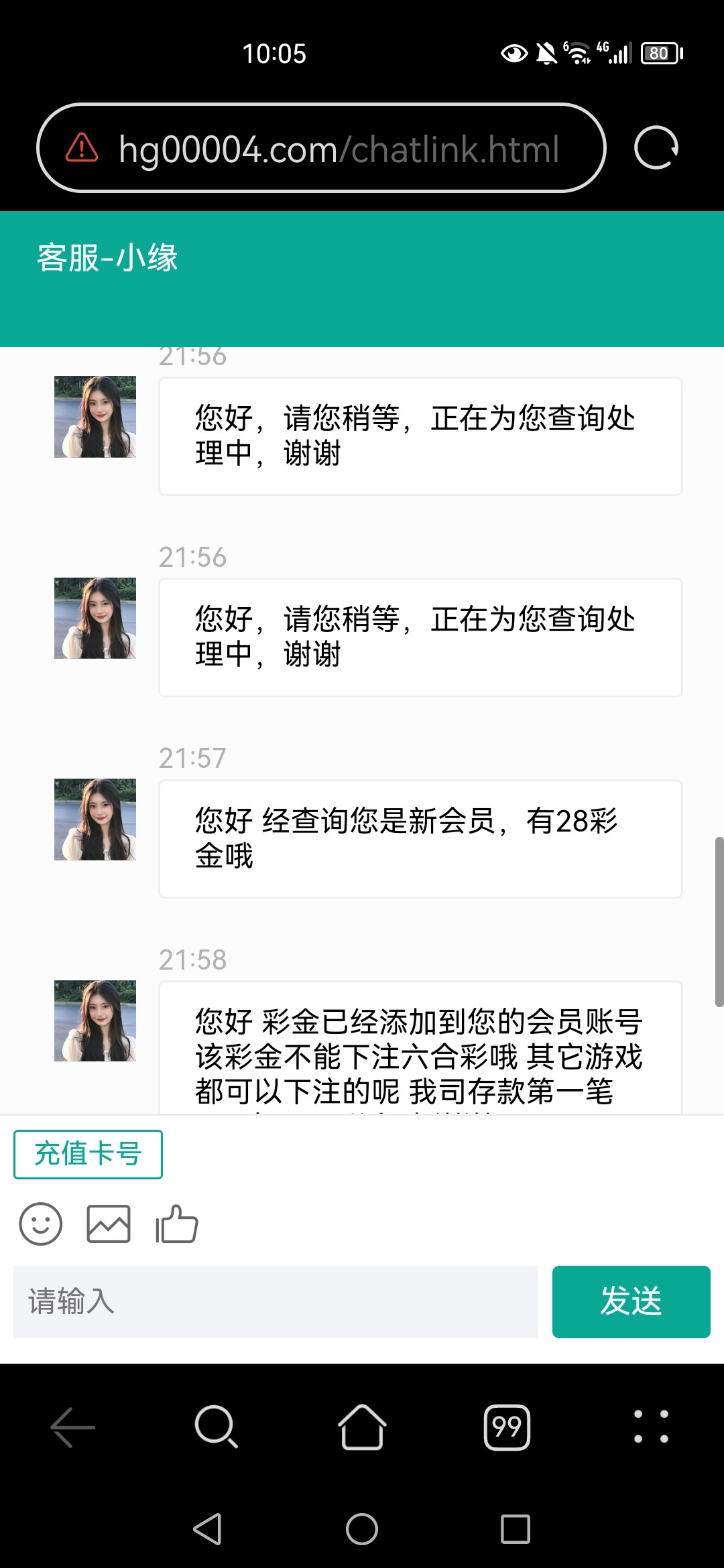Go back in the browser toolbar

point(72,1427)
